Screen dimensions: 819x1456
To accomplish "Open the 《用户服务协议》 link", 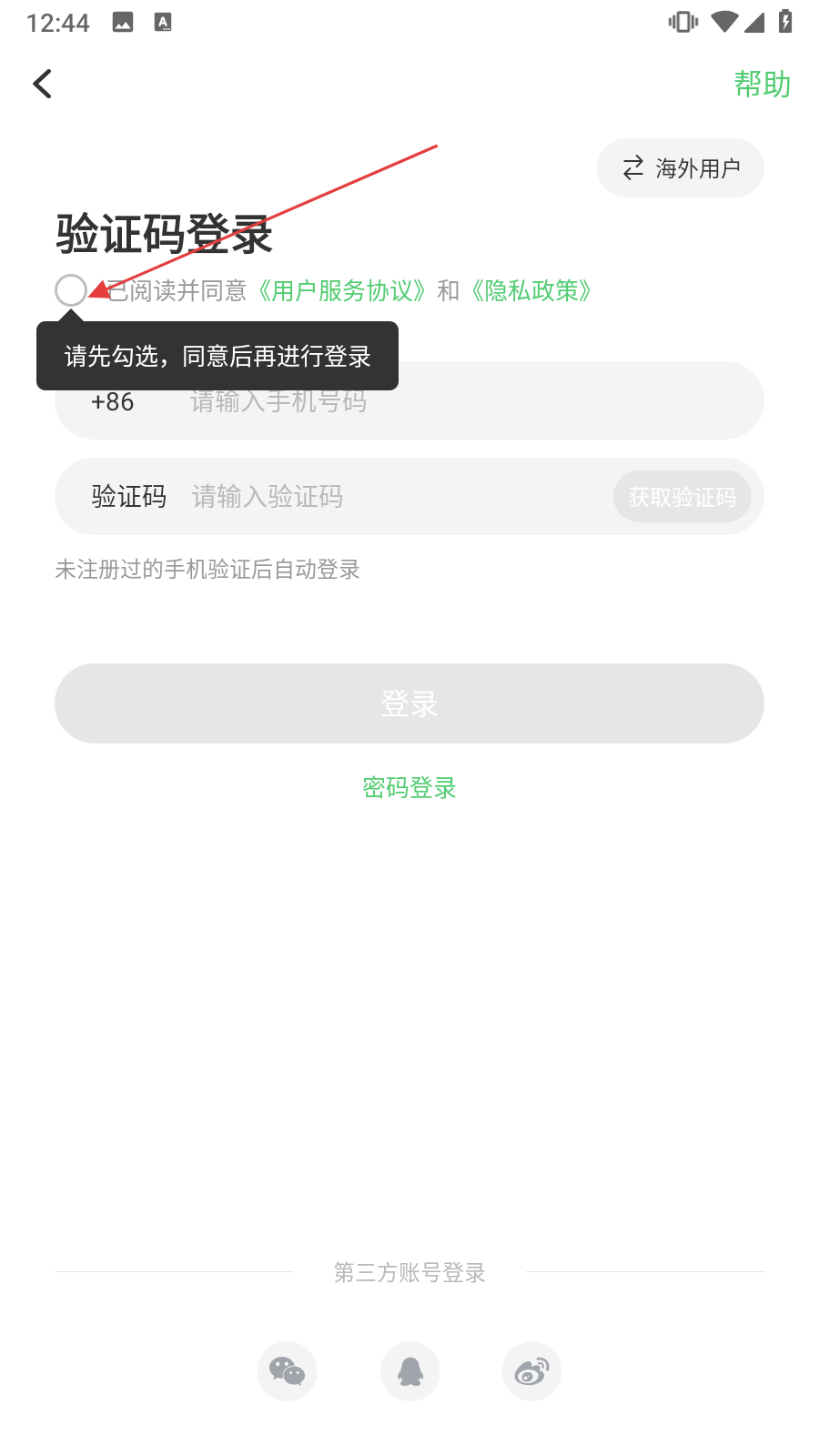I will pyautogui.click(x=342, y=290).
